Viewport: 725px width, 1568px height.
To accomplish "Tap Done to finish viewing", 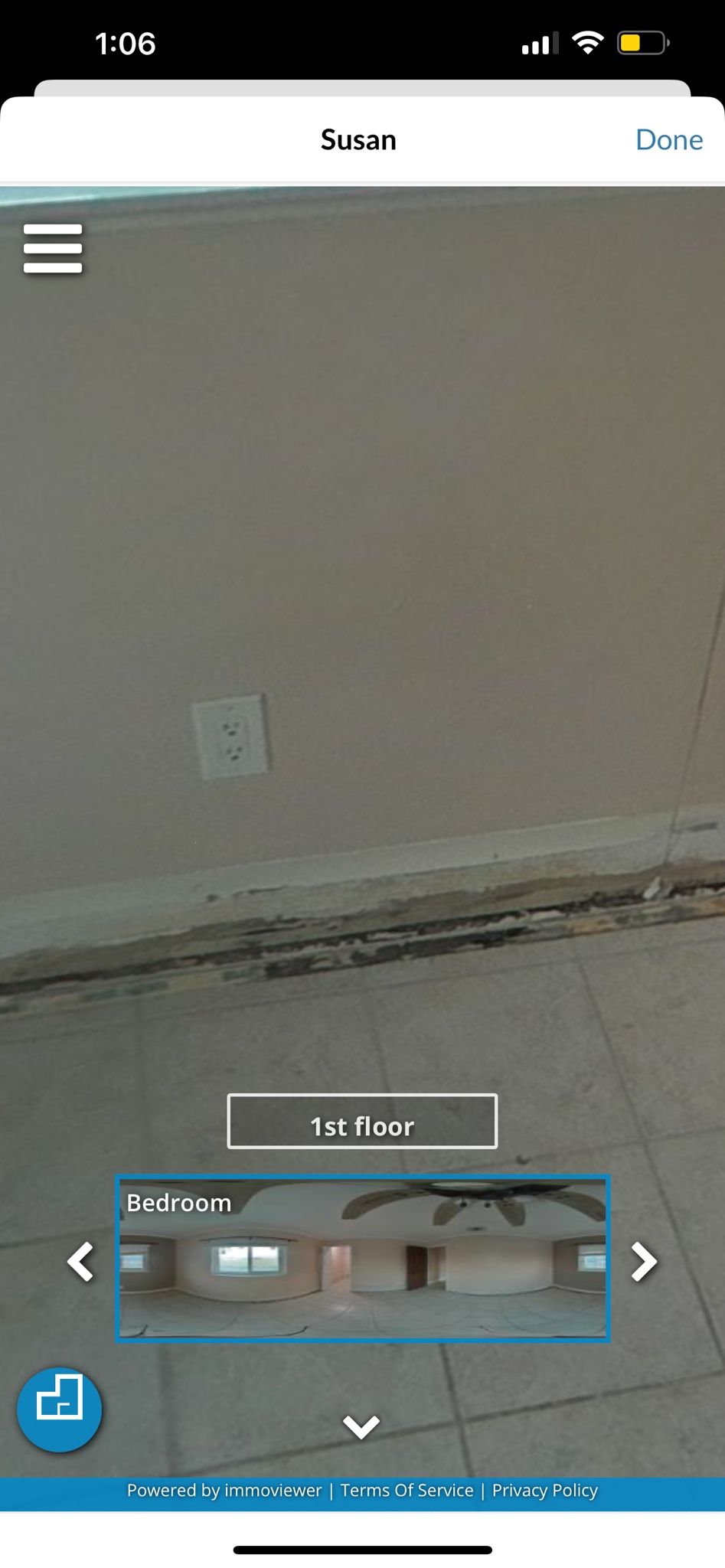I will 668,139.
